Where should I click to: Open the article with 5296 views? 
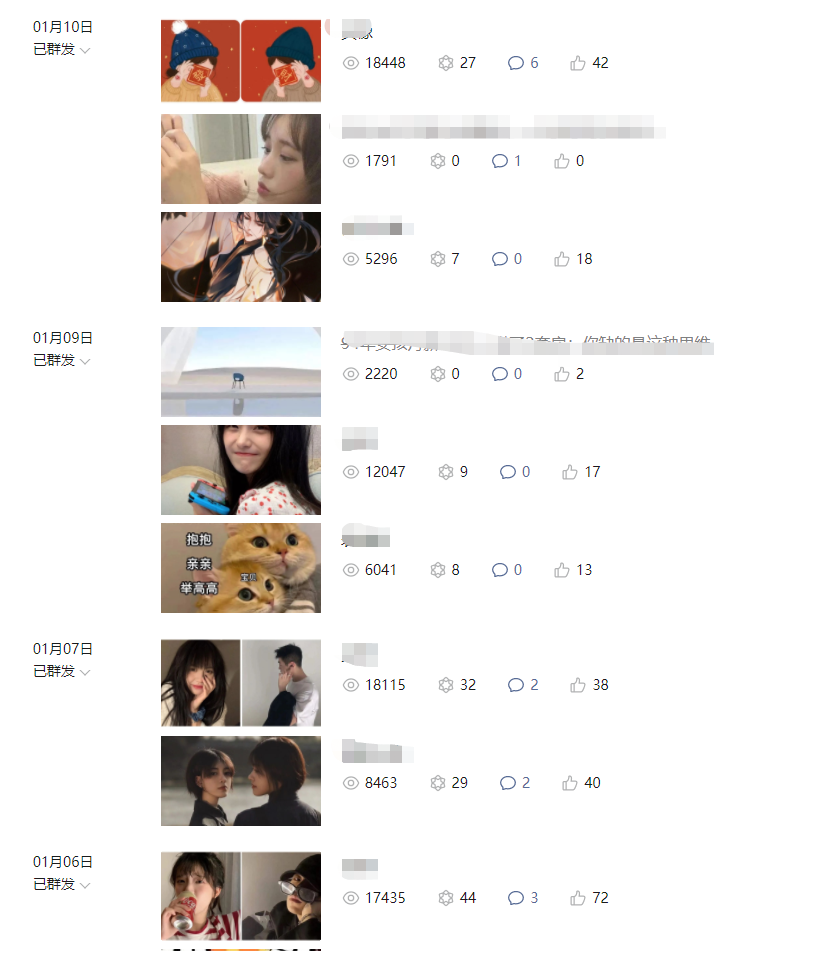coord(240,257)
